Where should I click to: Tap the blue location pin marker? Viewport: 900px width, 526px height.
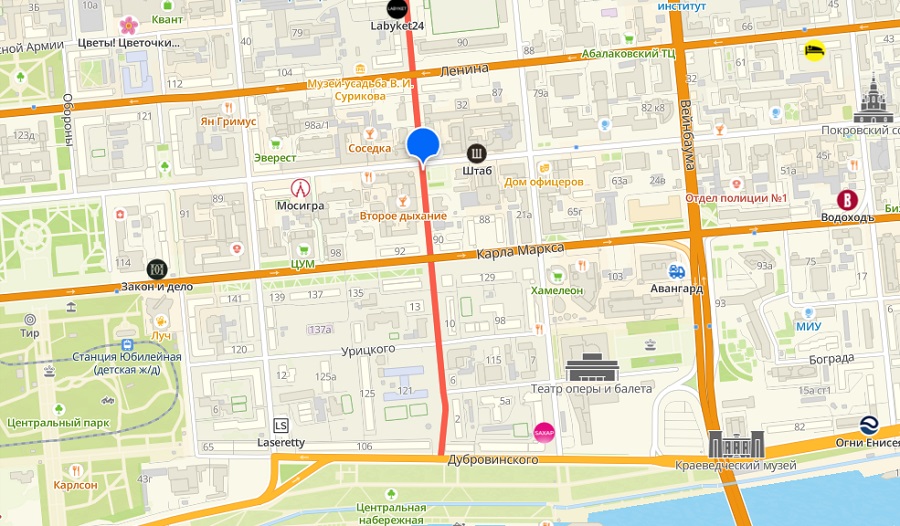[x=423, y=144]
